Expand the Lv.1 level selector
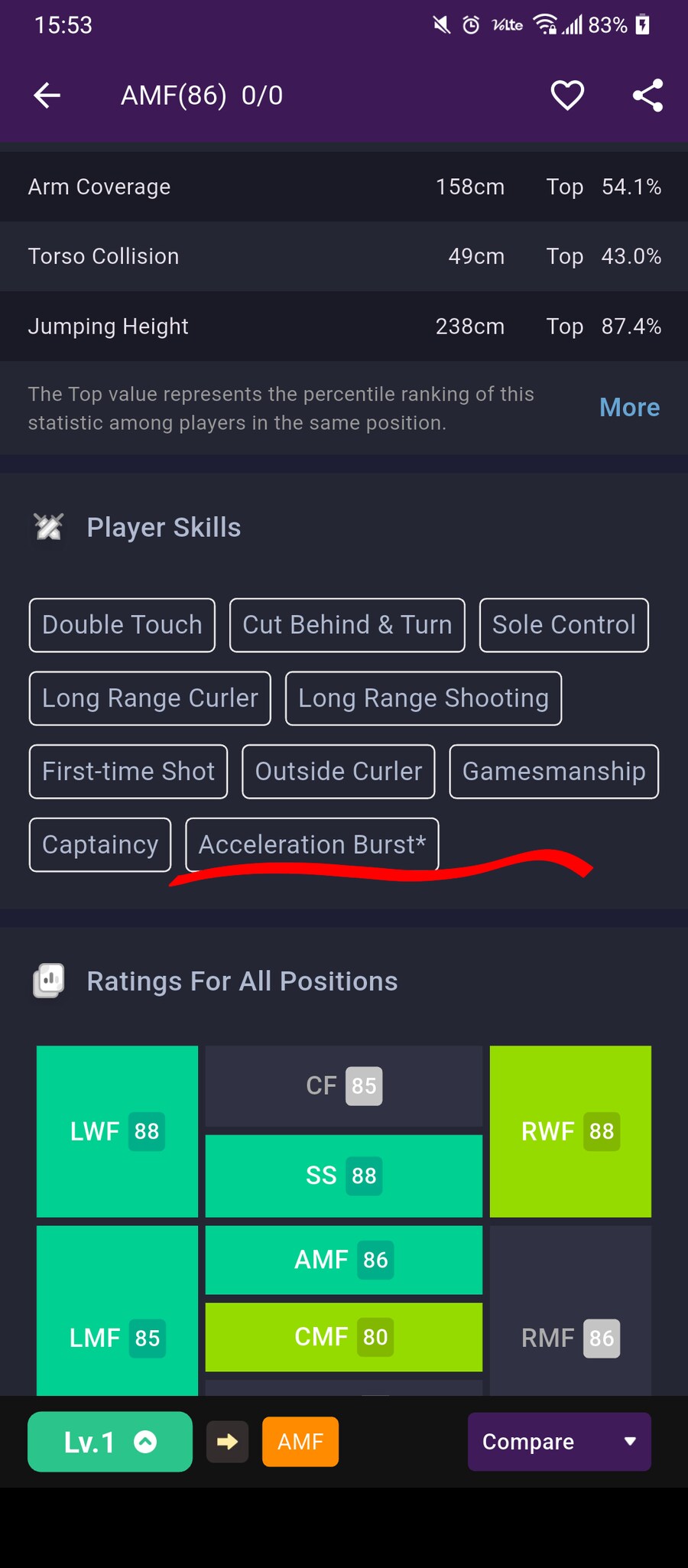 [x=110, y=1442]
